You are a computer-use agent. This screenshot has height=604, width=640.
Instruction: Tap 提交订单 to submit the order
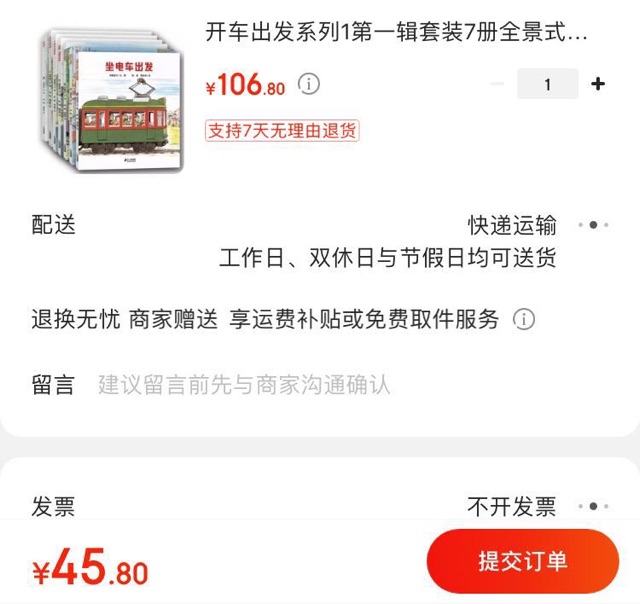[x=522, y=561]
